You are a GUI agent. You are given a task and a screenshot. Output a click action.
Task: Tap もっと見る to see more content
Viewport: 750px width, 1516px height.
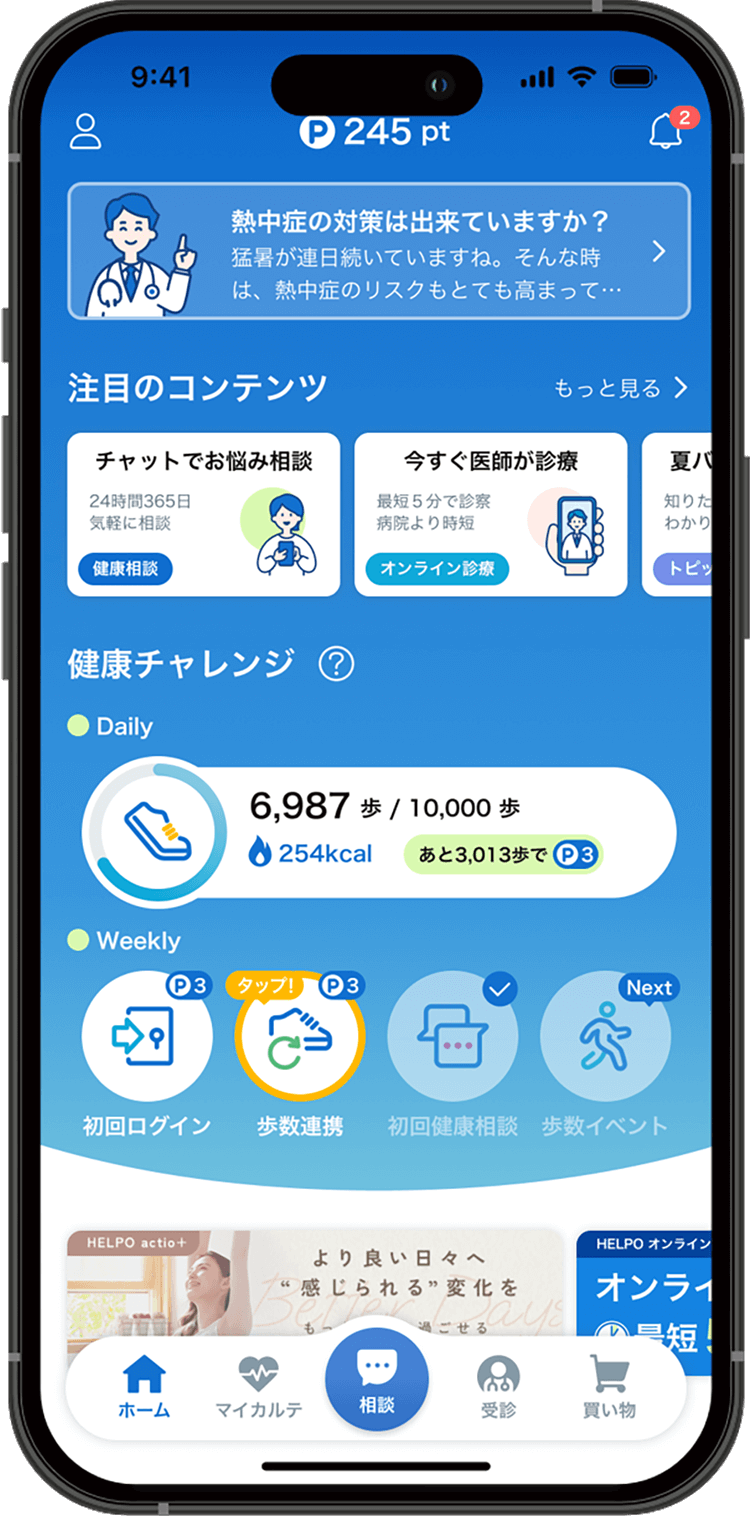(x=621, y=388)
